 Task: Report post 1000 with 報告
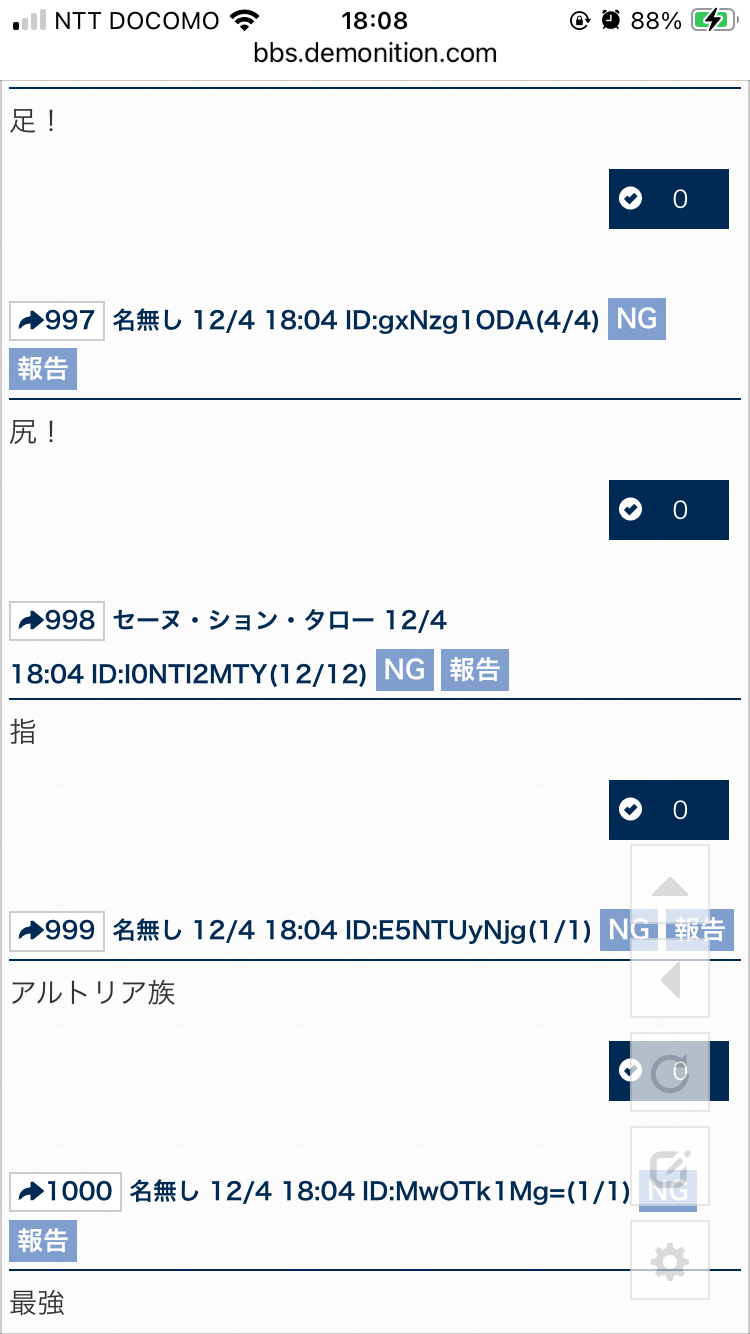(x=43, y=1241)
